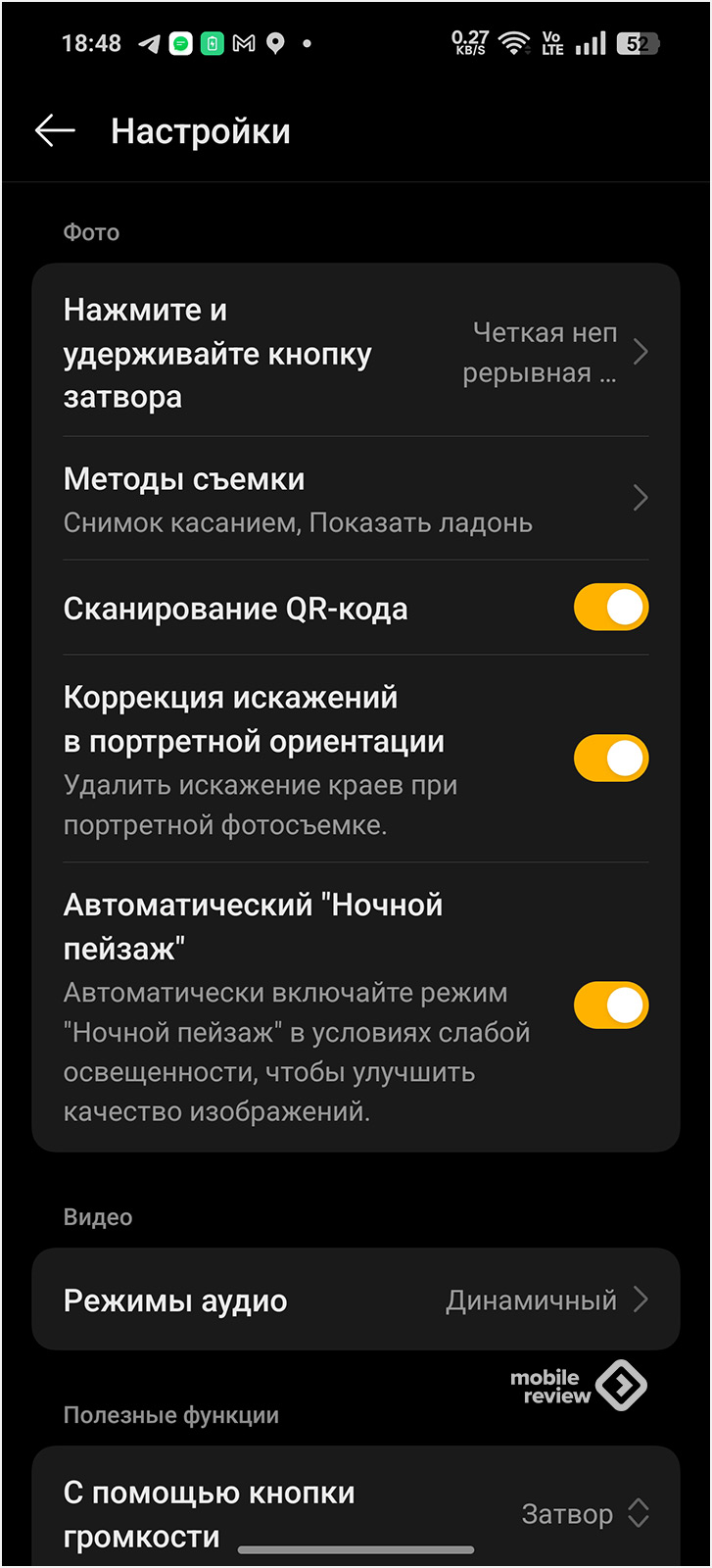Screen dimensions: 712x1568
Task: Go back from Настройки screen
Action: (x=55, y=131)
